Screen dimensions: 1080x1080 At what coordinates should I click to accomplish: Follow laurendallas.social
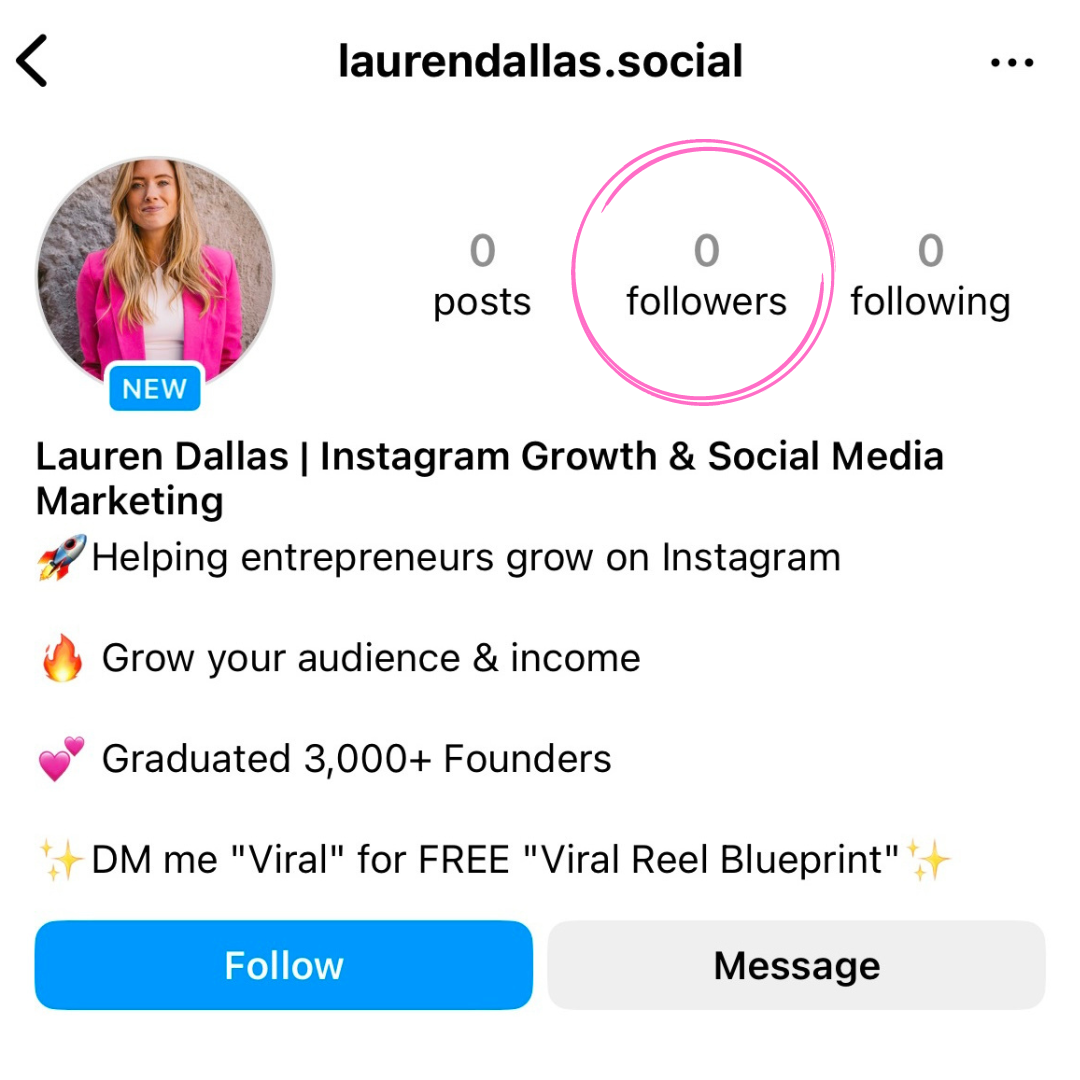284,965
